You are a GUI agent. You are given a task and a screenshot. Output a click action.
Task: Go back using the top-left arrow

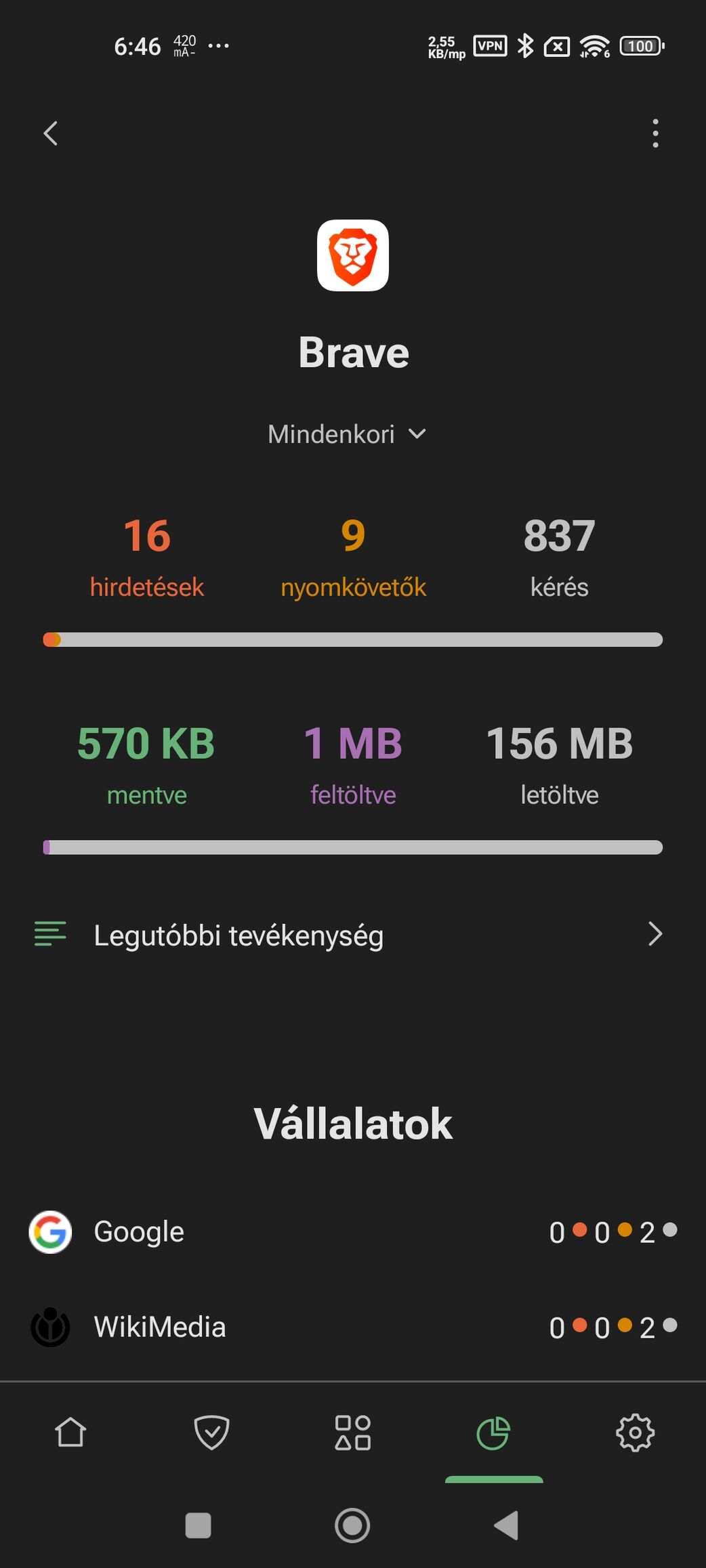pyautogui.click(x=51, y=133)
